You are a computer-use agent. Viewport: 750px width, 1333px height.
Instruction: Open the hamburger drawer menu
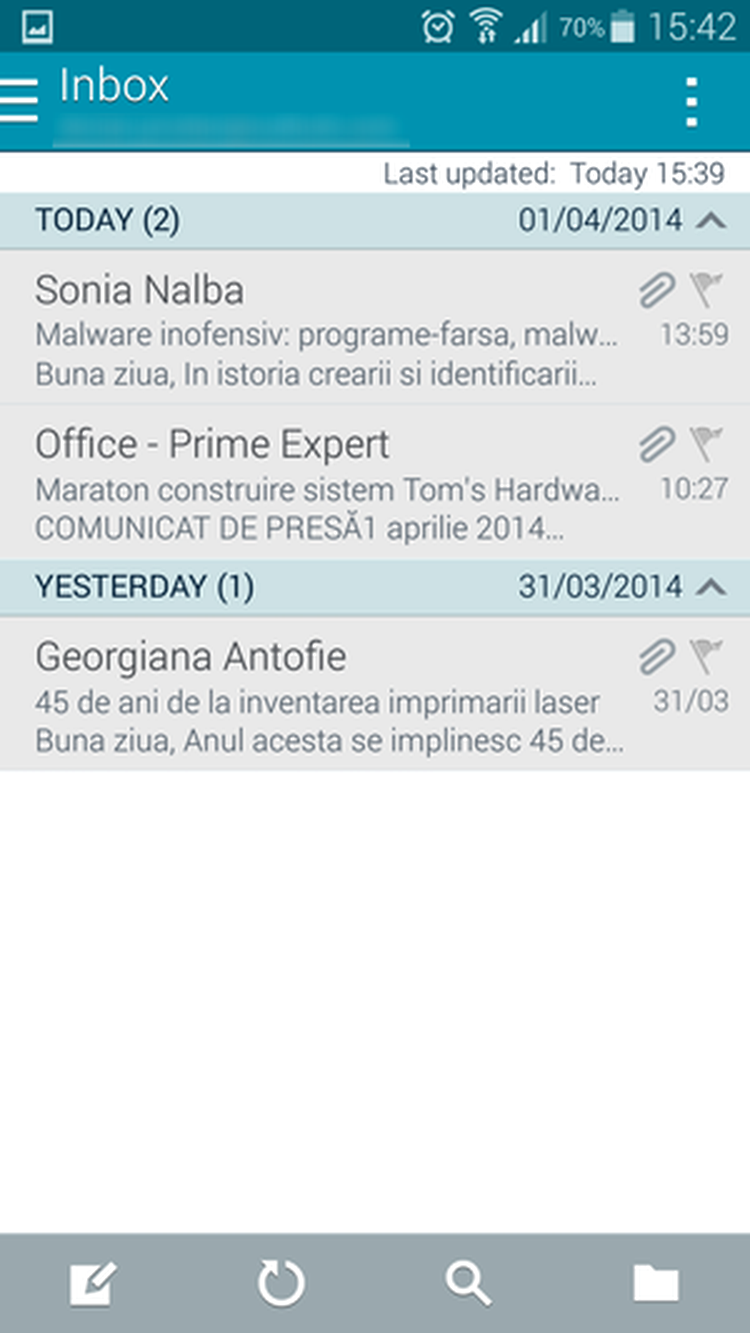coord(19,100)
